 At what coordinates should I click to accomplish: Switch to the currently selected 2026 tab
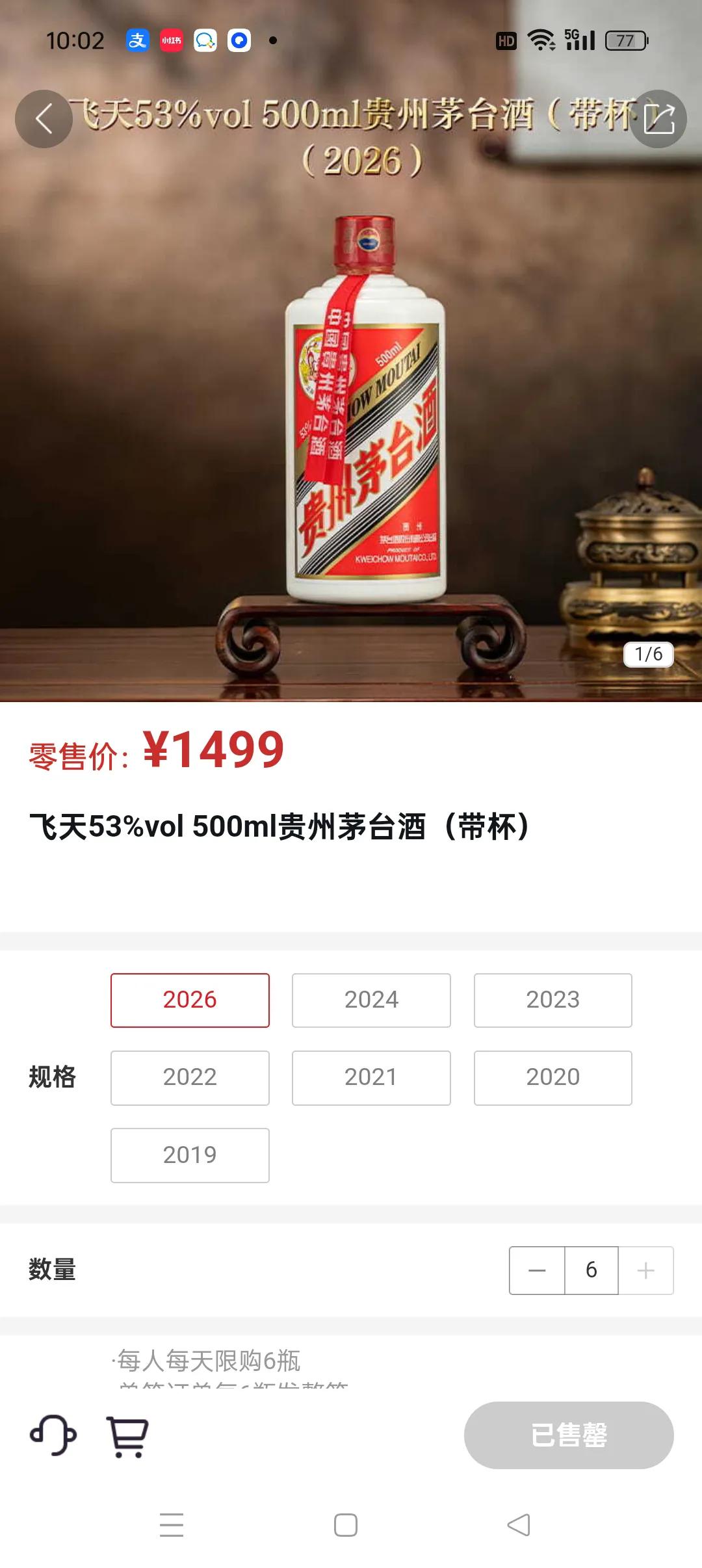point(190,1000)
